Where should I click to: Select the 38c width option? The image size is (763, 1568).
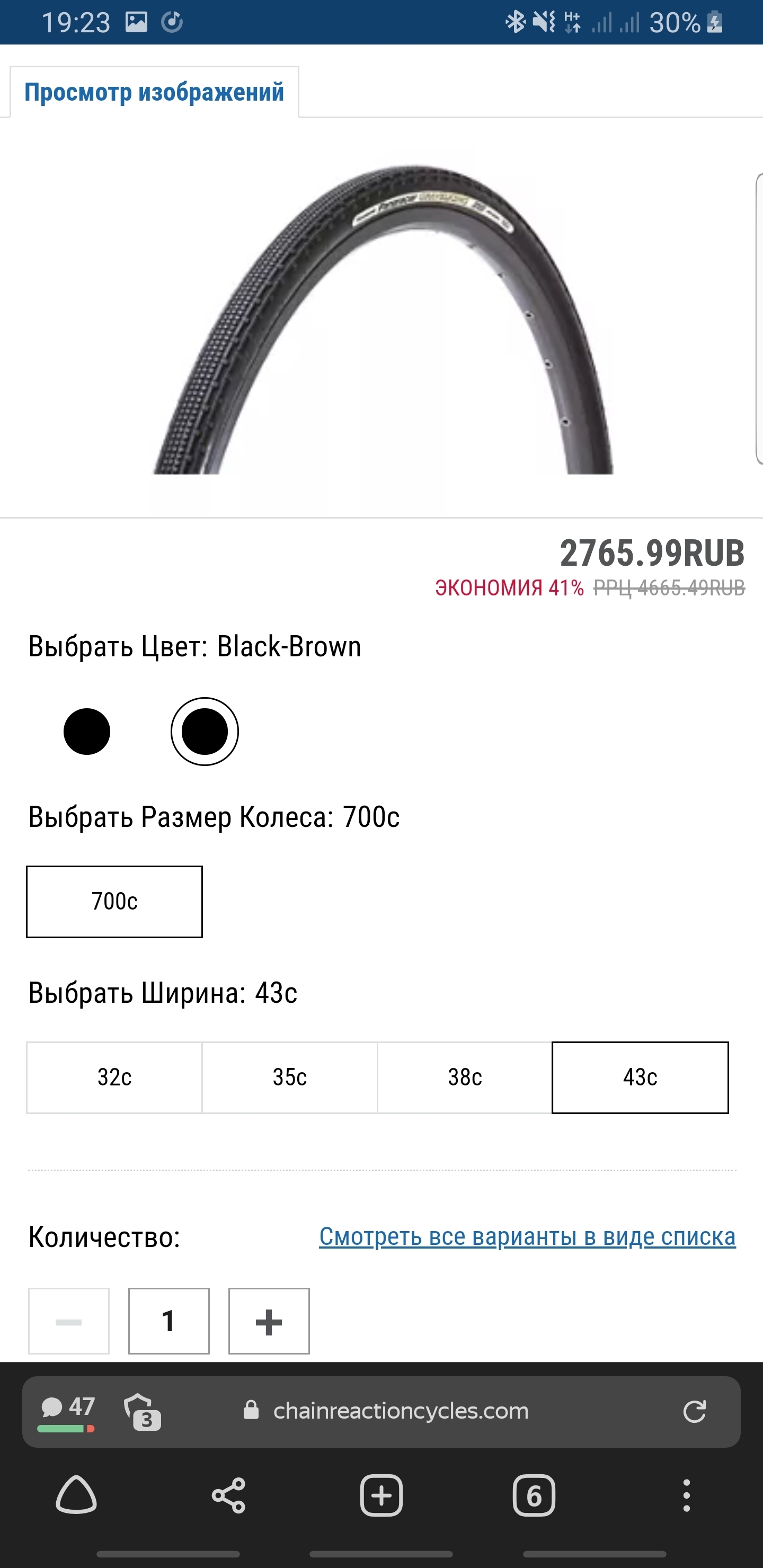point(465,1077)
